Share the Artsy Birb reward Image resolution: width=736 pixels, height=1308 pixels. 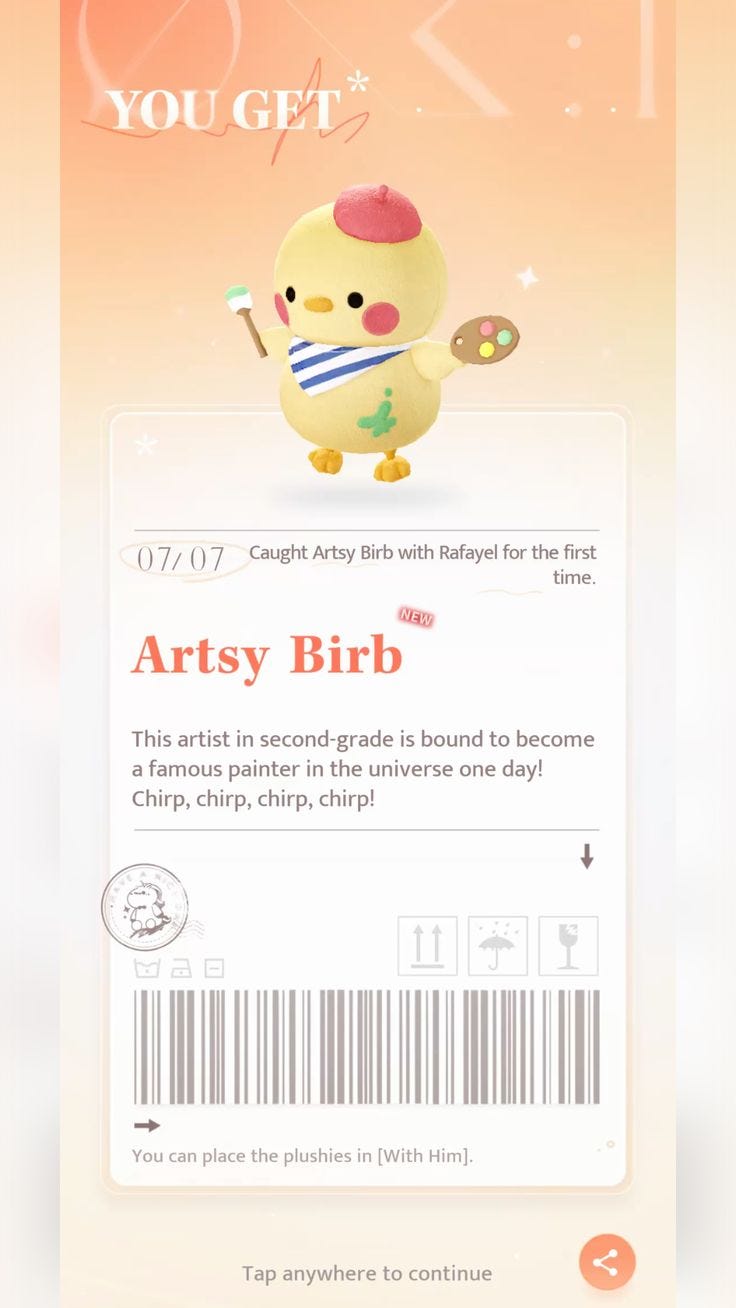(x=607, y=1261)
